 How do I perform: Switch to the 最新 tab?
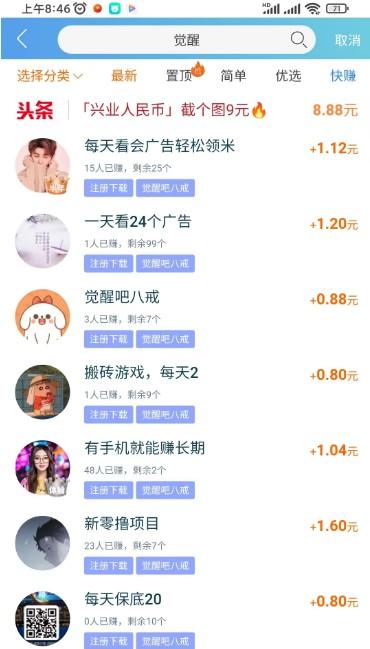124,76
